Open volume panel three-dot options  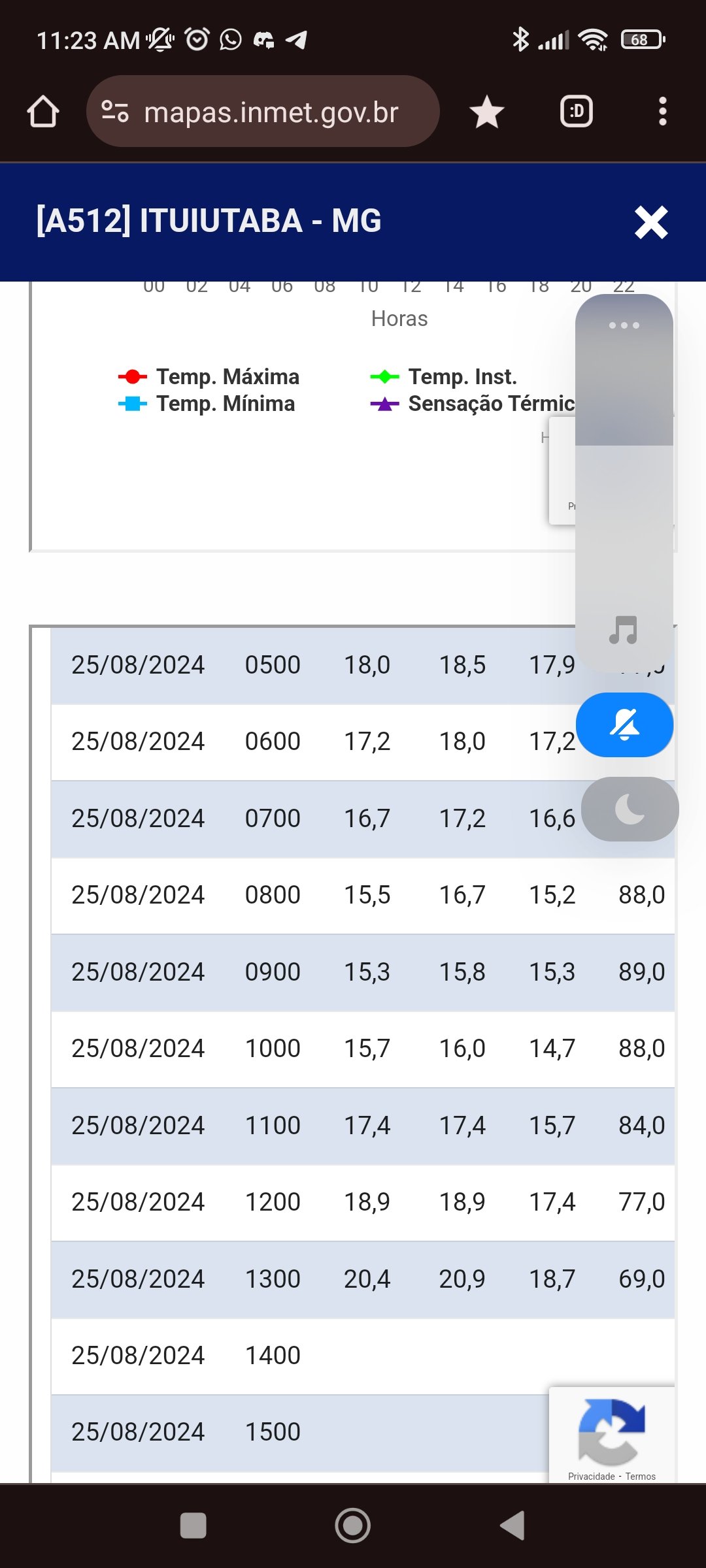[x=624, y=325]
